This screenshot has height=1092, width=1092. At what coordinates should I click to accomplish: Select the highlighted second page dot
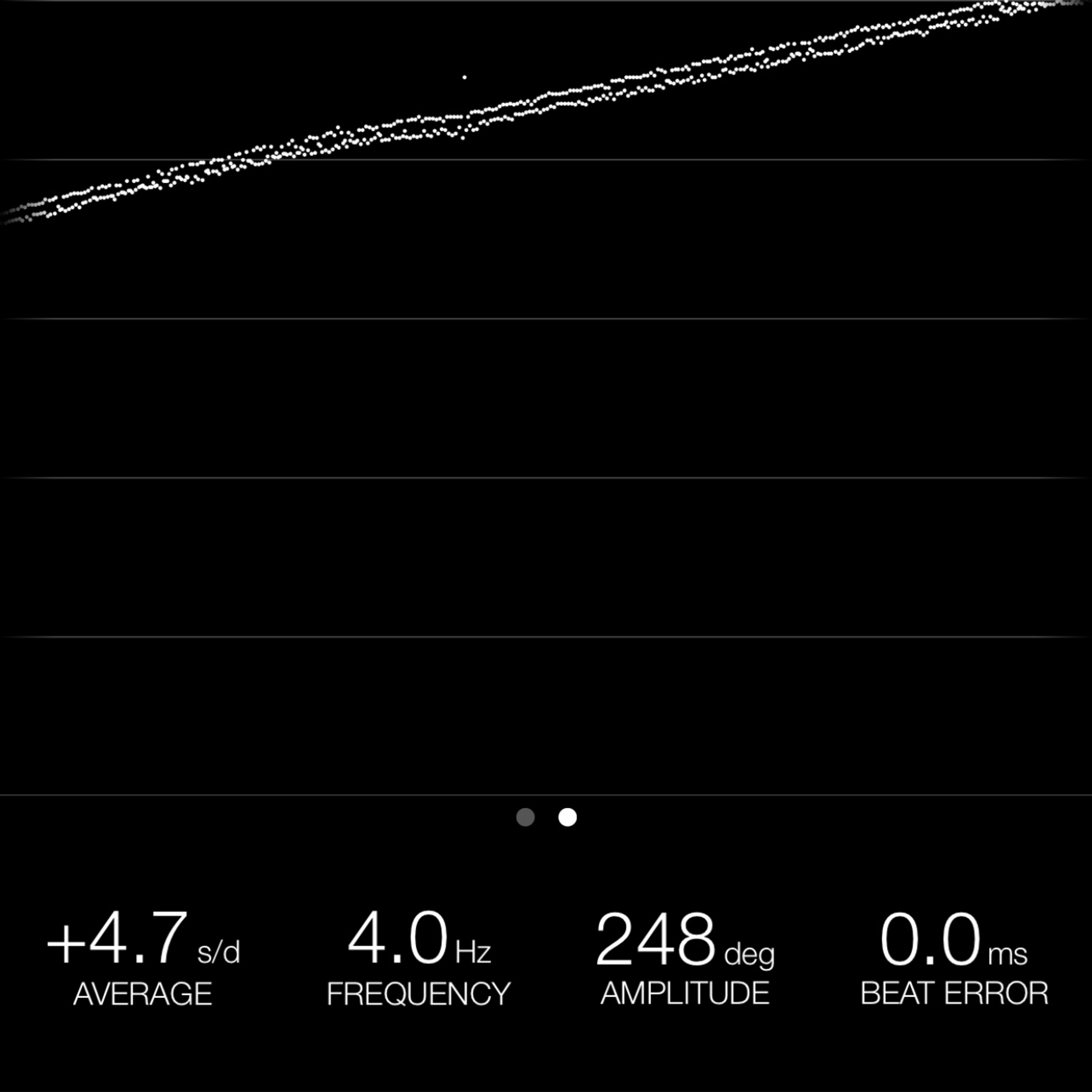[x=568, y=817]
